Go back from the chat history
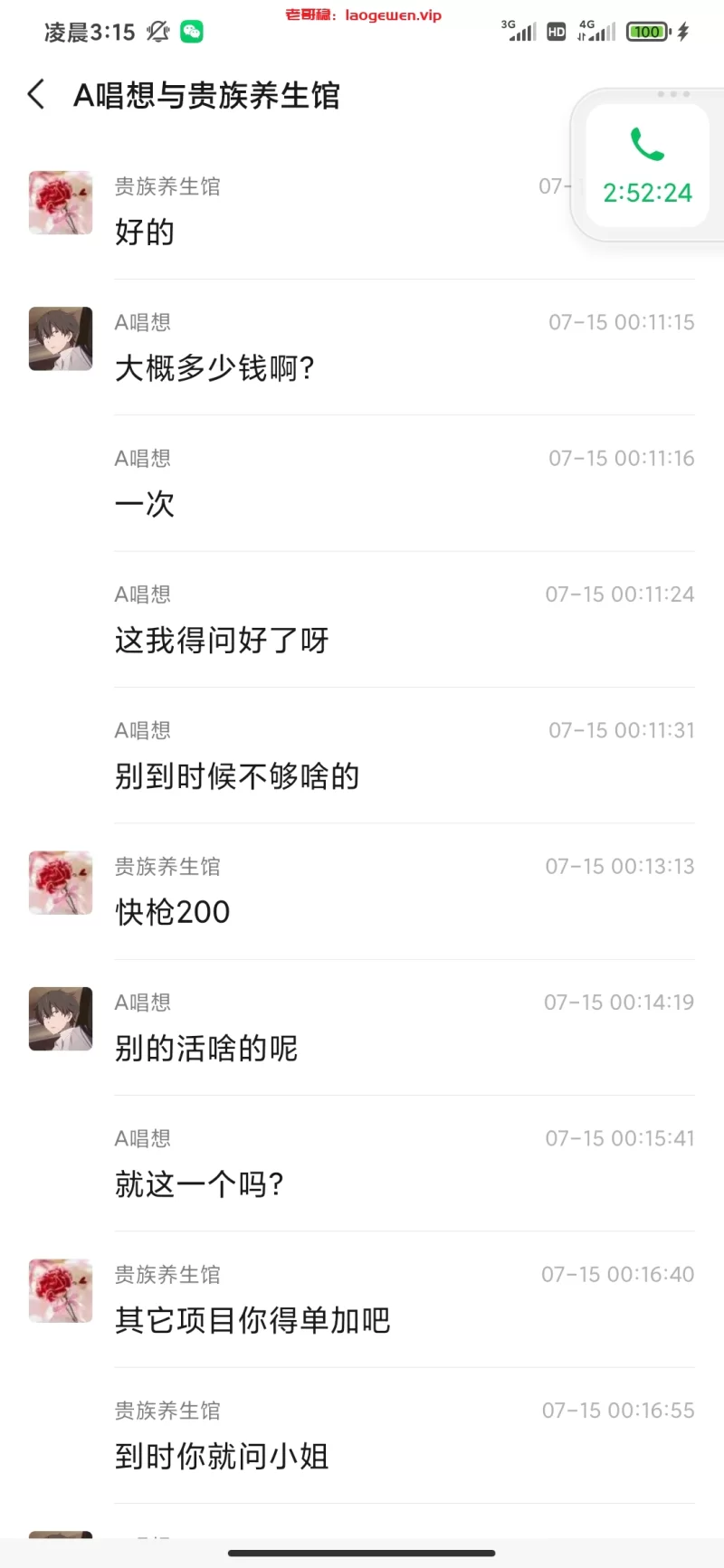724x1568 pixels. [36, 95]
